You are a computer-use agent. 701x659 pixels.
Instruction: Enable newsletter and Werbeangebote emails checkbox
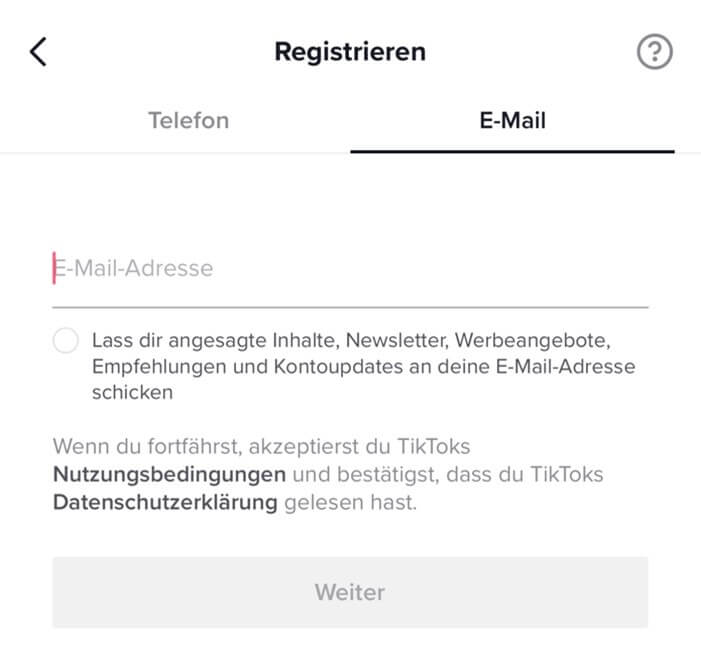(66, 341)
